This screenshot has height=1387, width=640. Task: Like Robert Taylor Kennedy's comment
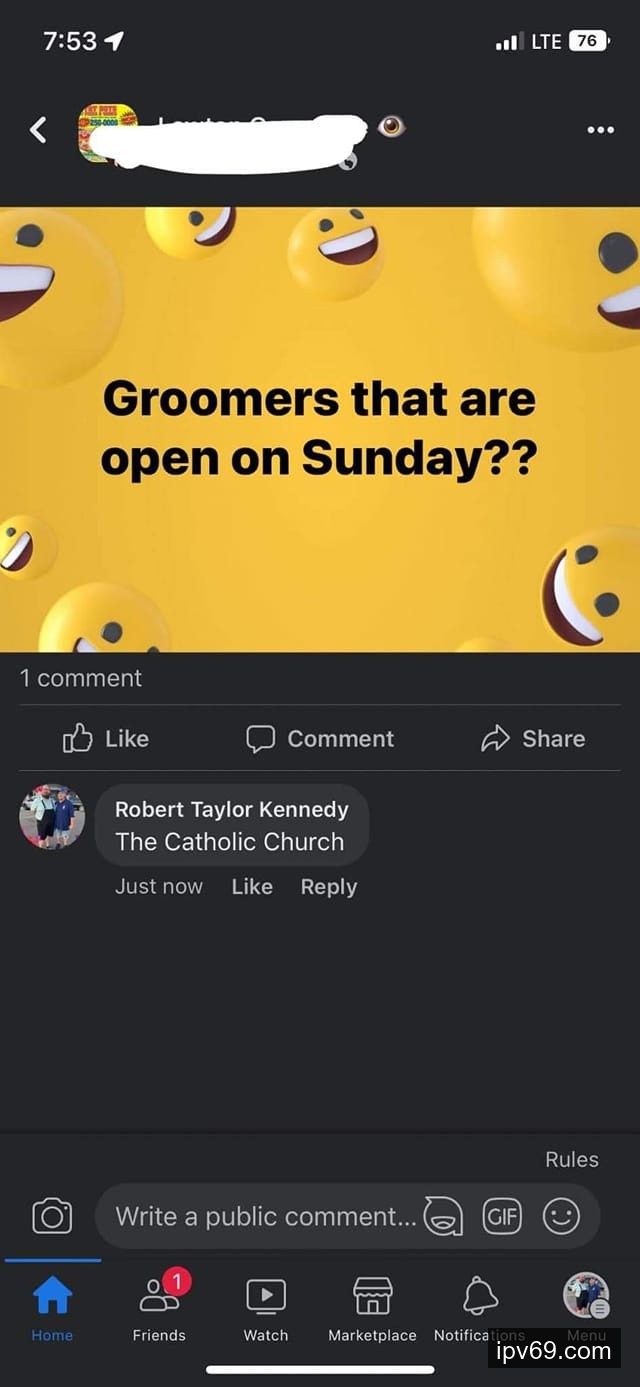click(252, 887)
